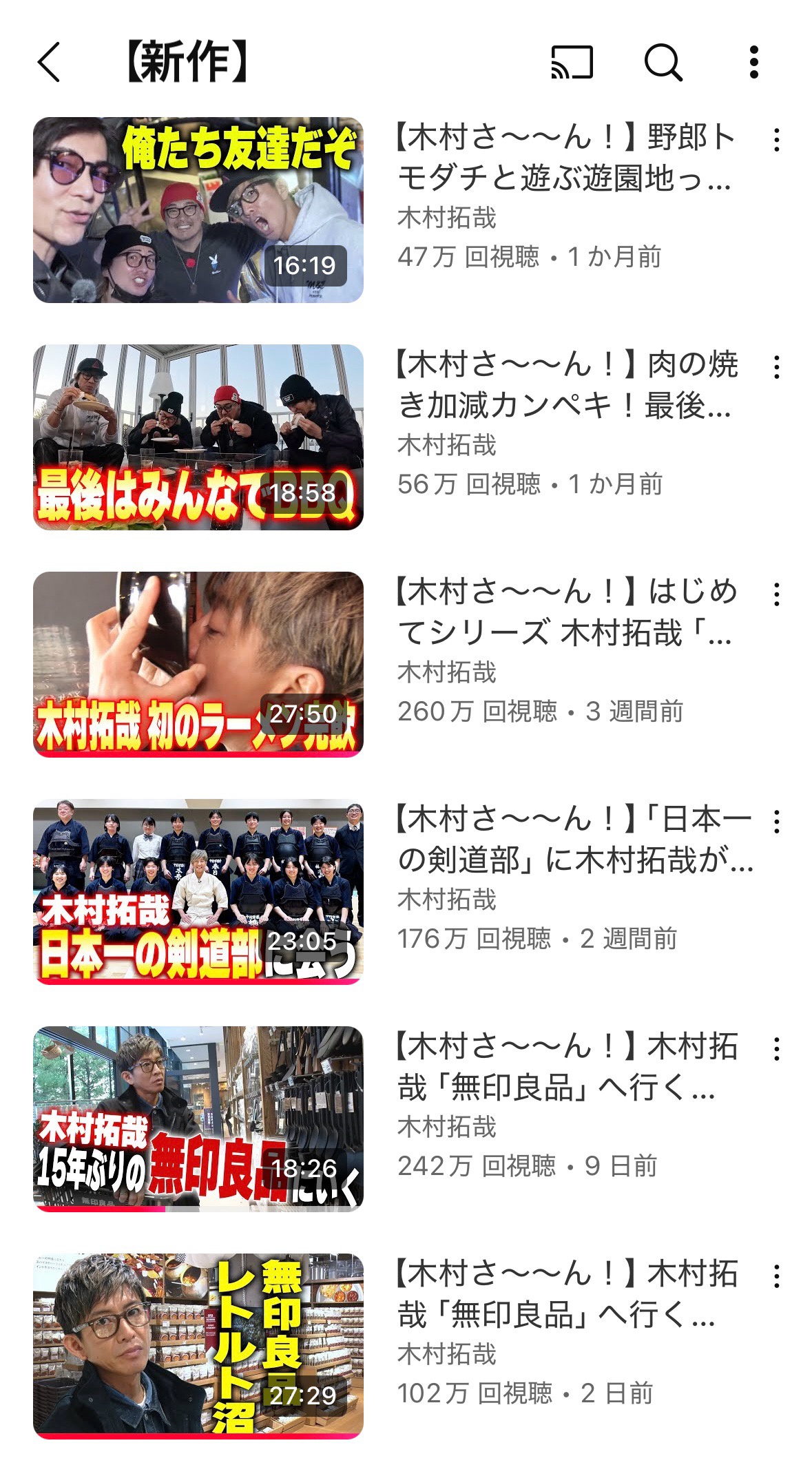Play the 16:19 俺たち友達だぞ video
The image size is (812, 1476).
tap(198, 210)
